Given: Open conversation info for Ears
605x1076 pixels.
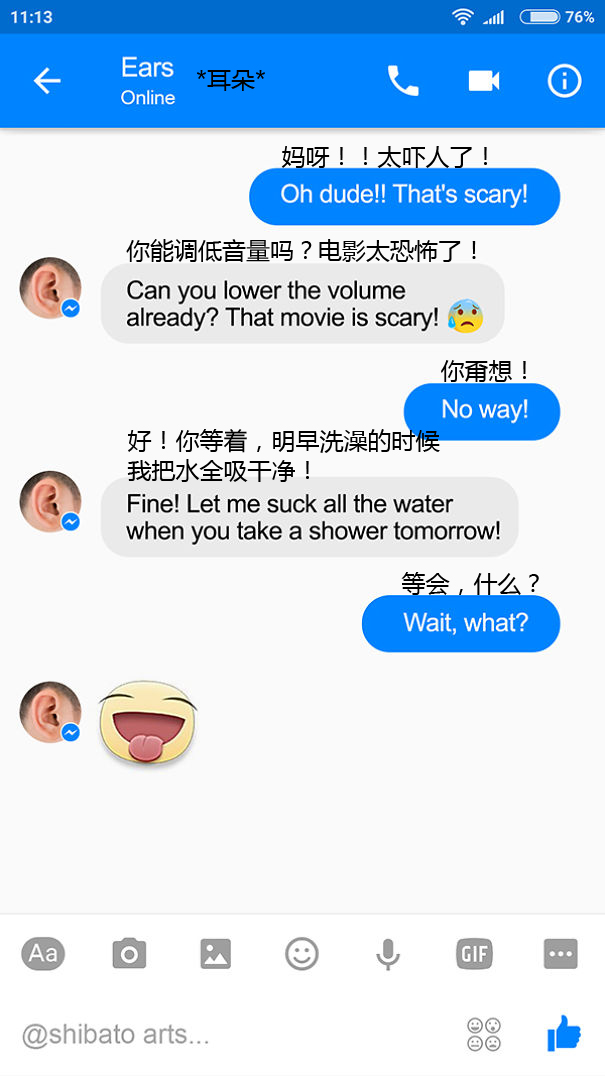Looking at the screenshot, I should pos(564,81).
